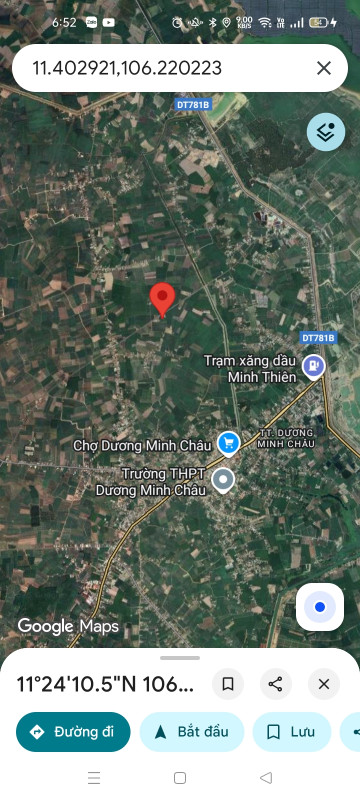Bookmark the dropped pin location

[x=228, y=684]
